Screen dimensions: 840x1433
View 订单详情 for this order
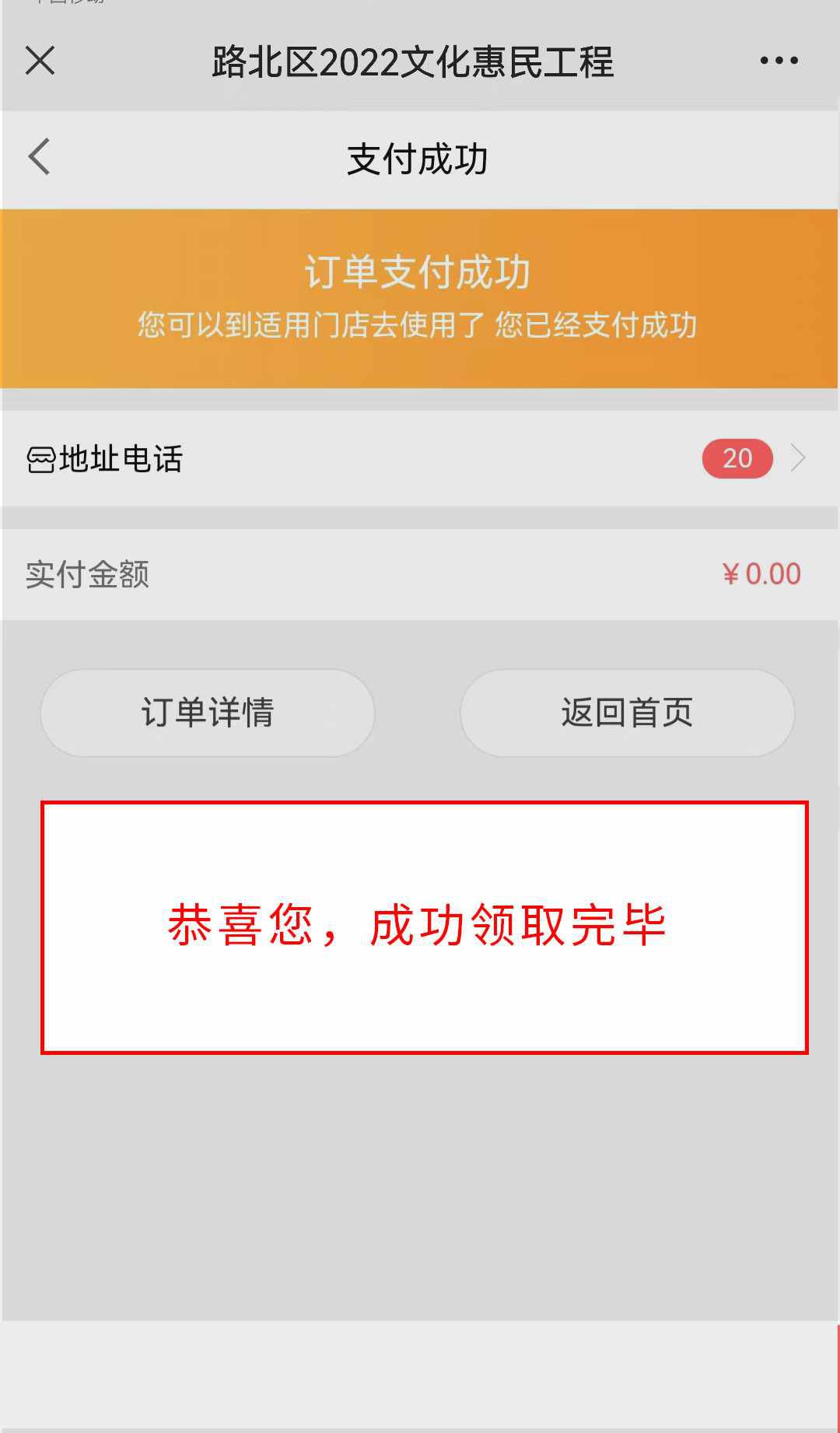coord(208,713)
